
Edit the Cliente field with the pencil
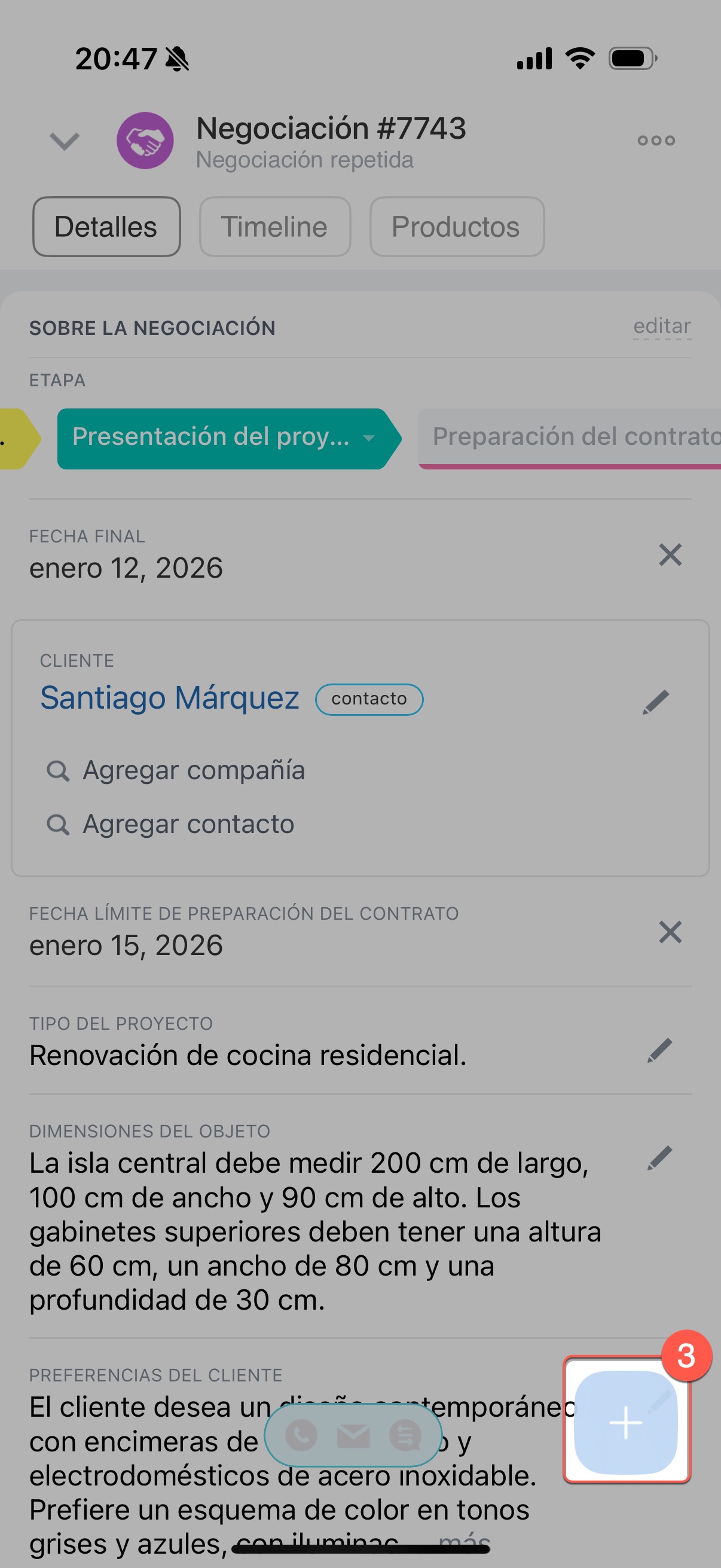pos(656,702)
